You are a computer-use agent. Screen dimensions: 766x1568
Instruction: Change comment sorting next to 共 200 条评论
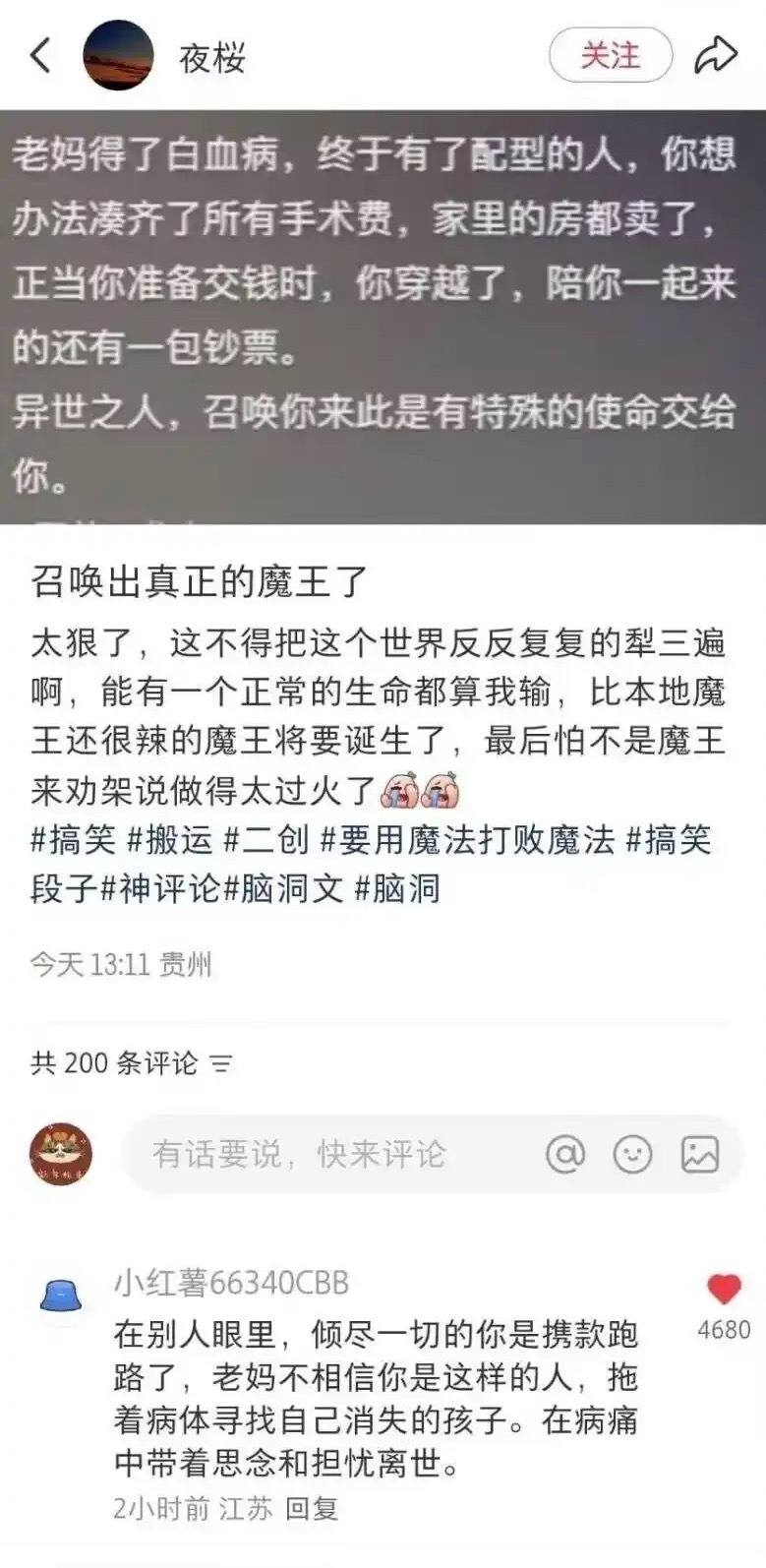click(222, 1063)
